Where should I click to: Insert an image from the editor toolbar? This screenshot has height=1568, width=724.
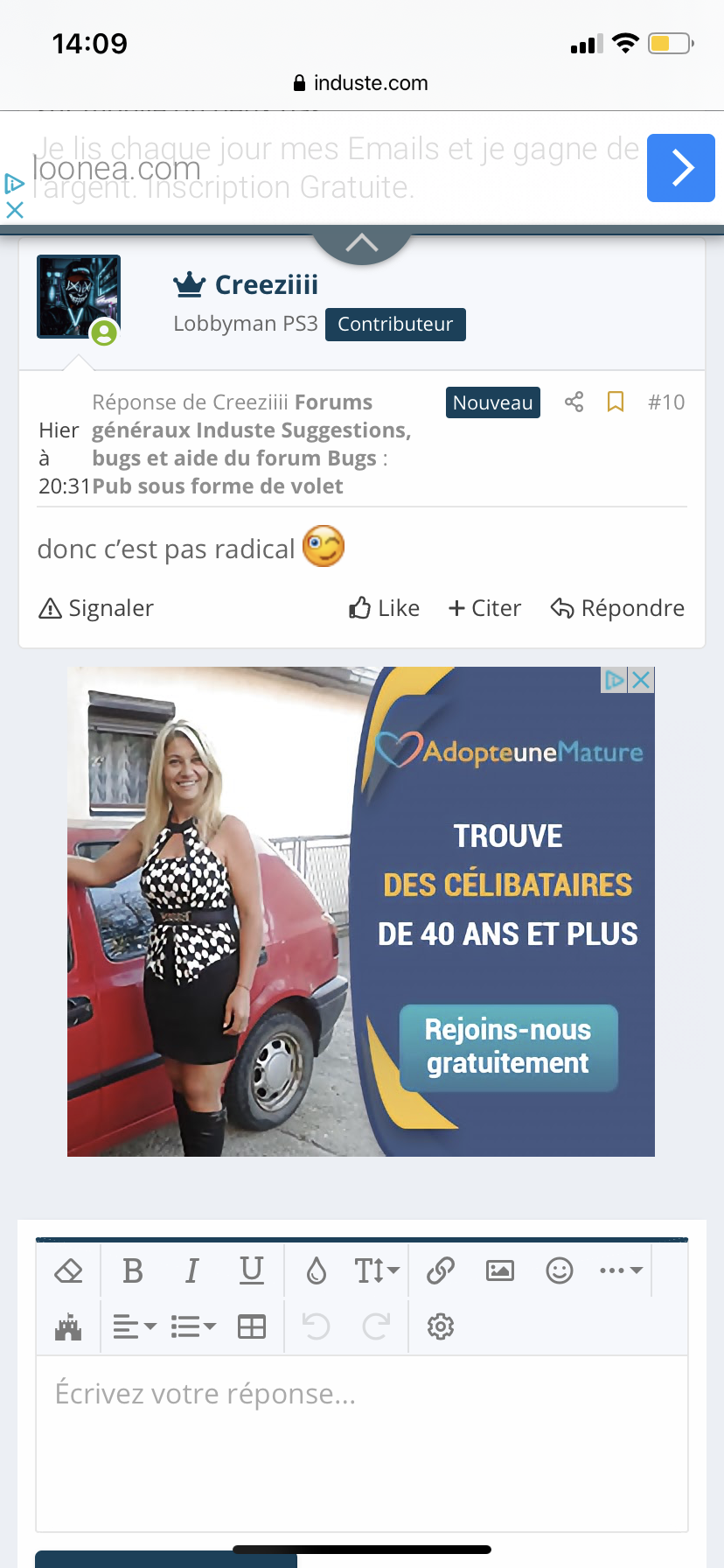point(500,1270)
